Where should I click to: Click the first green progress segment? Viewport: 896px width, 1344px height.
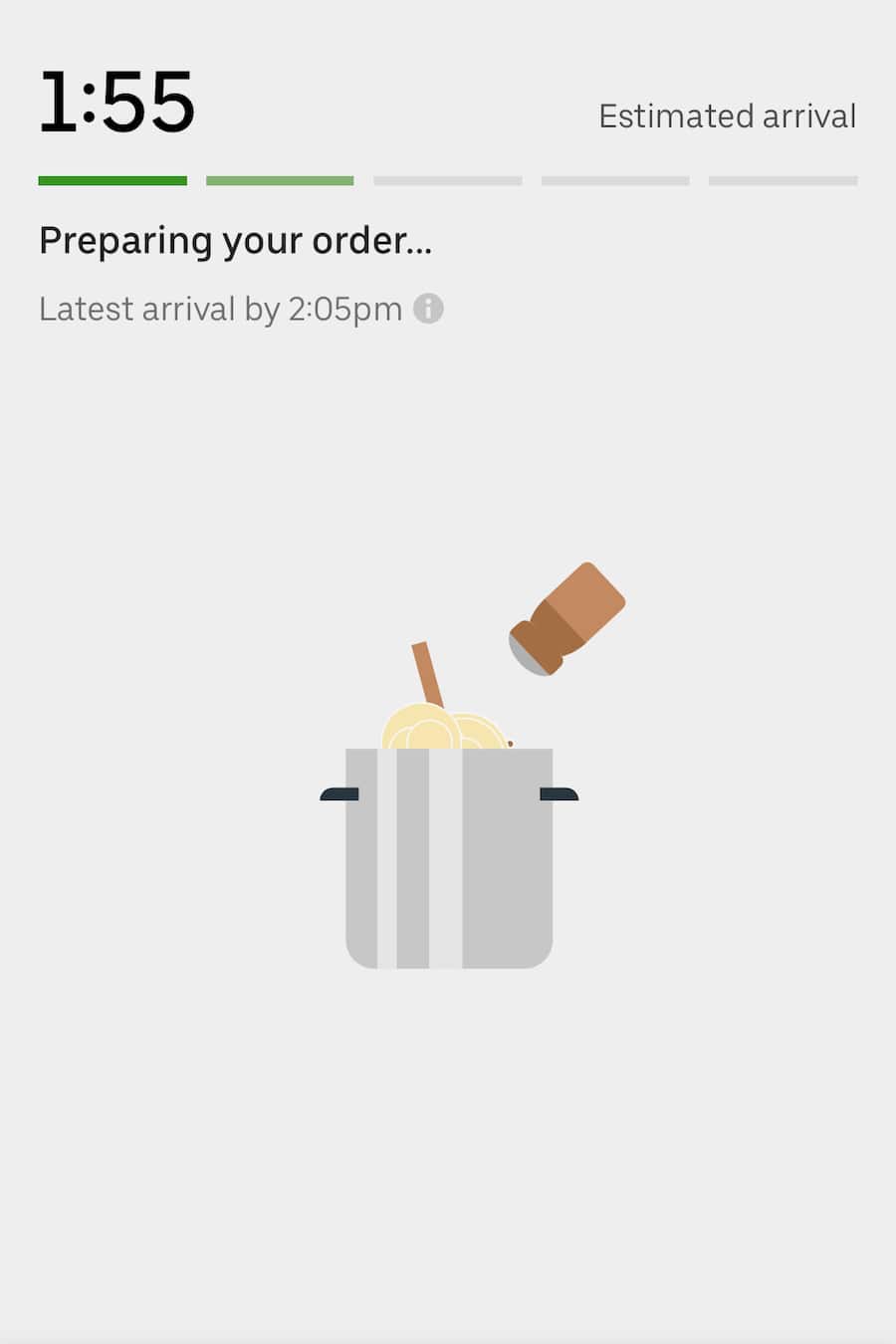click(x=112, y=180)
